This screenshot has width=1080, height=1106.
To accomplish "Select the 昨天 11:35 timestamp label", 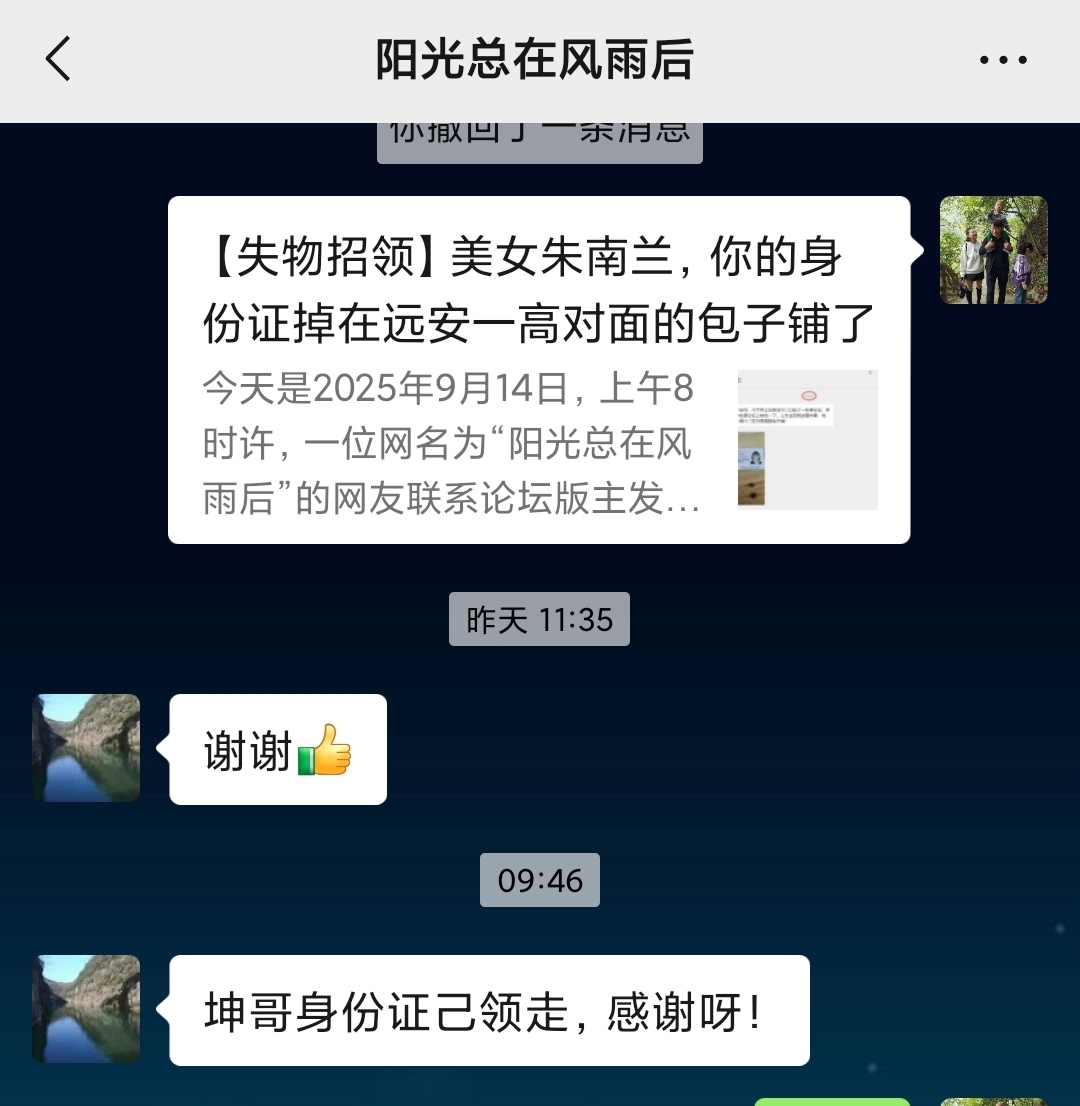I will (539, 619).
